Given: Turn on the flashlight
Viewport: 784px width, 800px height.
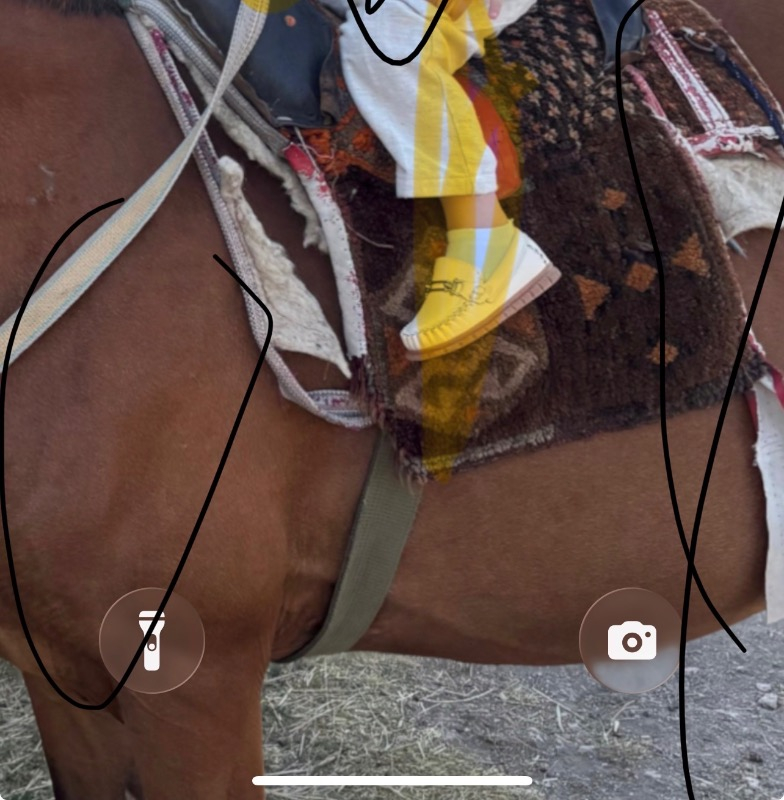Looking at the screenshot, I should tap(152, 640).
